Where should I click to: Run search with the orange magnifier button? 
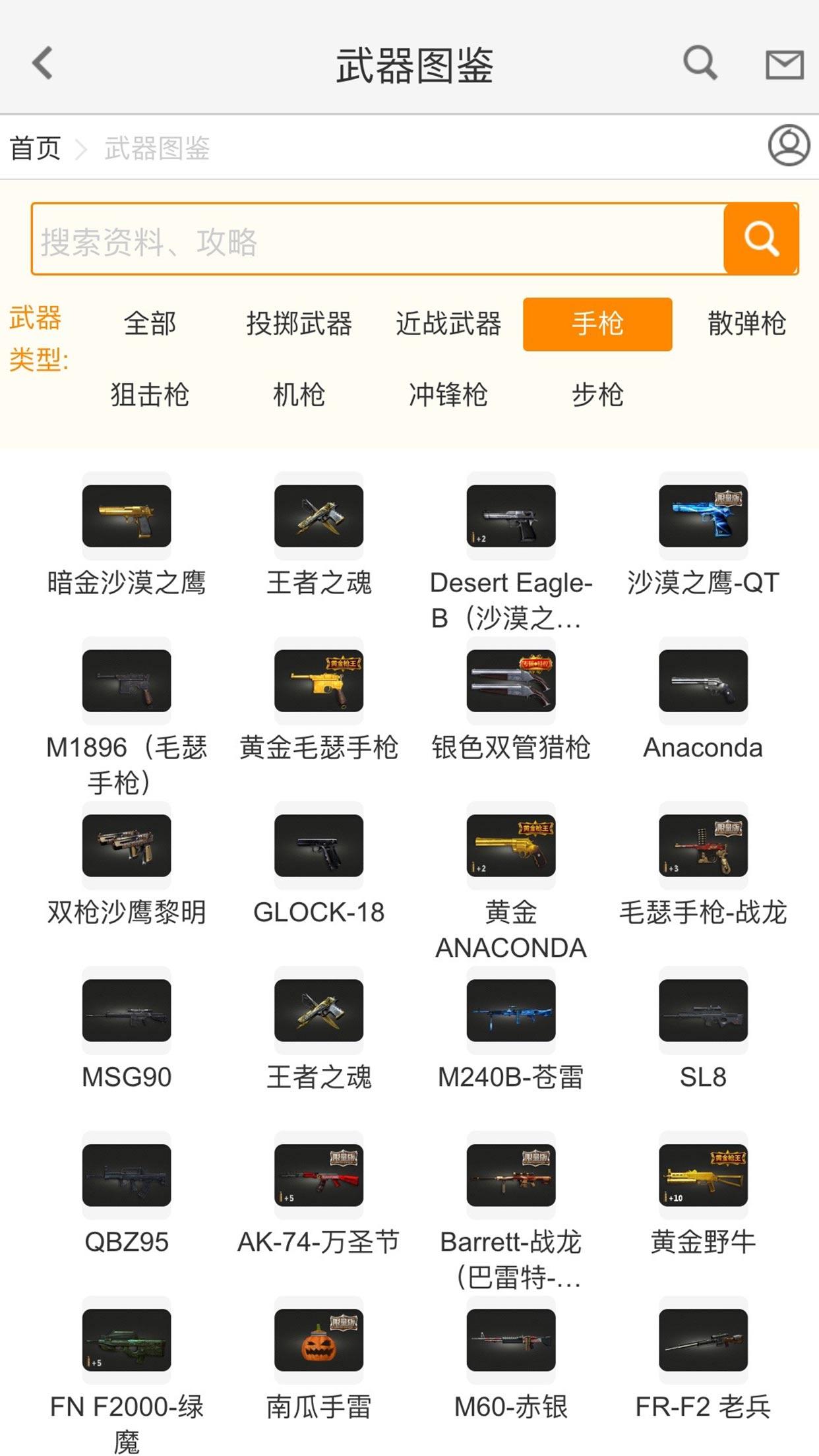click(x=760, y=241)
